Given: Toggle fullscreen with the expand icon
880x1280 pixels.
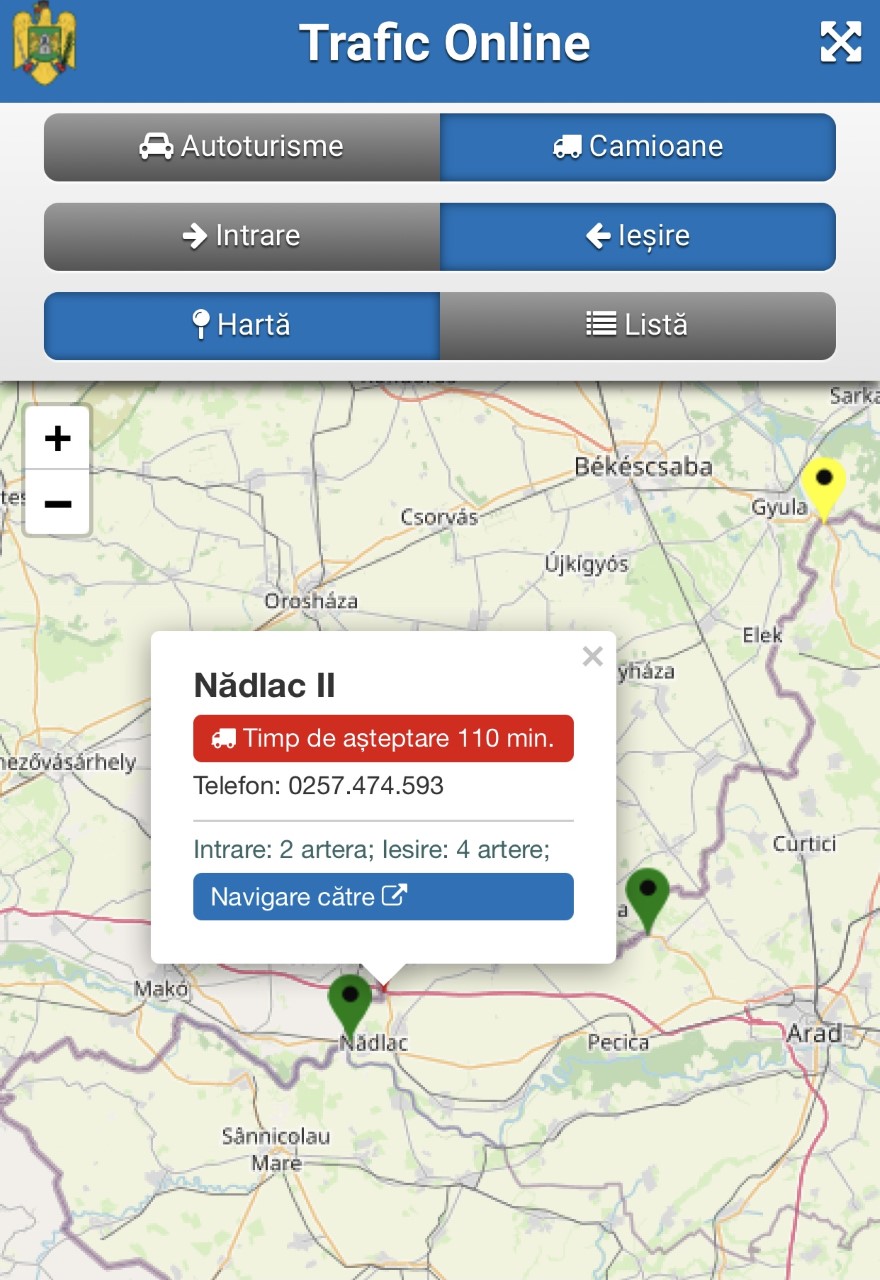Looking at the screenshot, I should (x=840, y=42).
